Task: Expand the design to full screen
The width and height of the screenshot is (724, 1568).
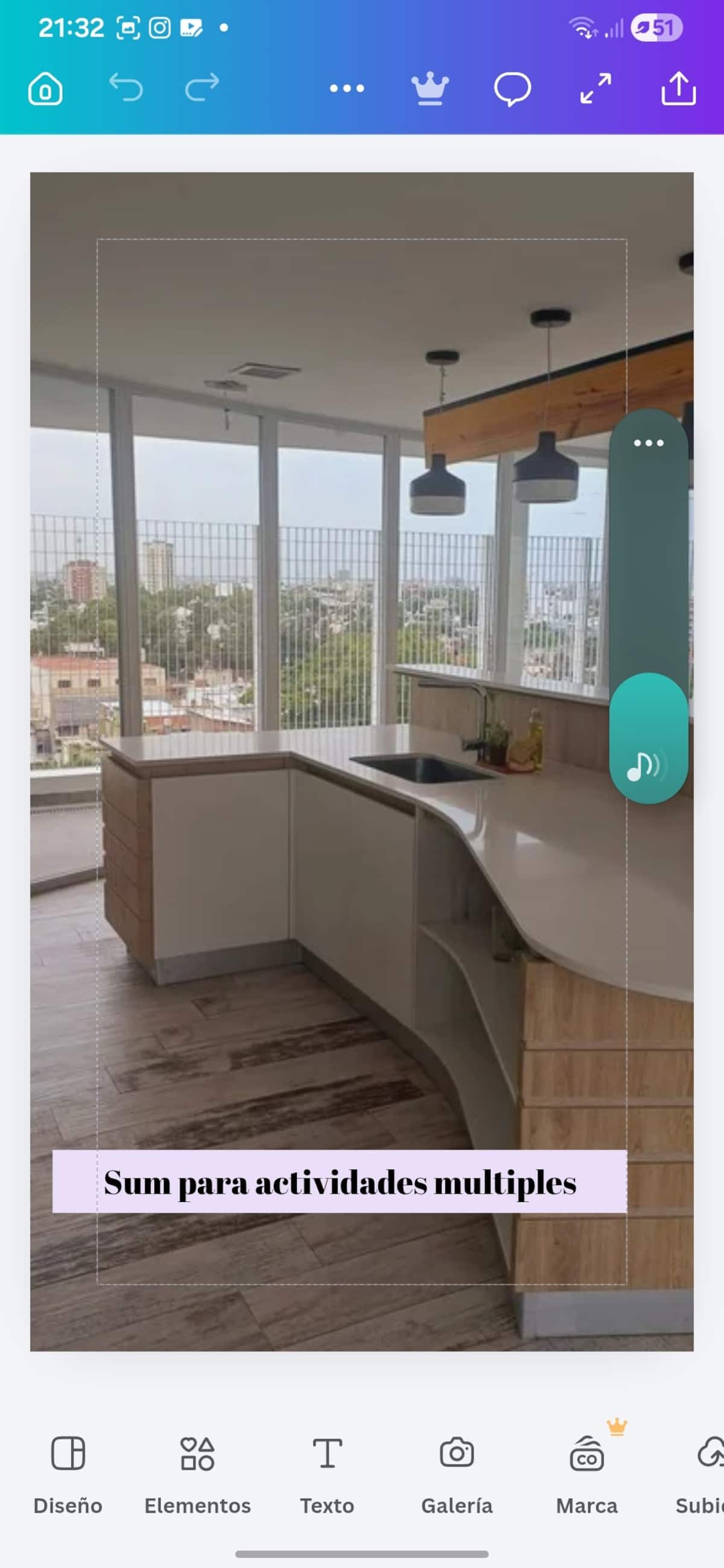Action: point(595,89)
